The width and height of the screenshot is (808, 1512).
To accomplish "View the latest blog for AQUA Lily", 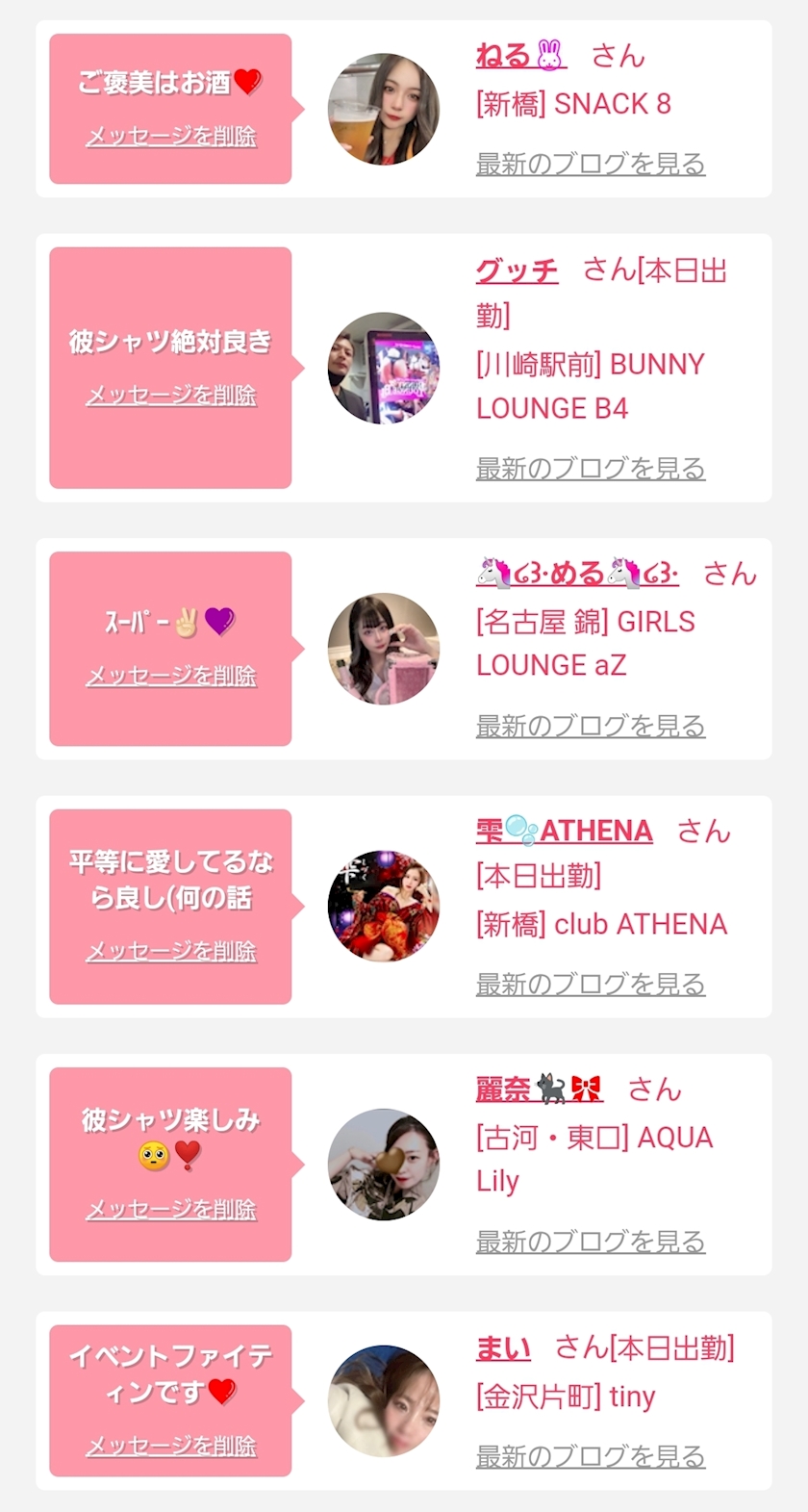I will 591,1243.
